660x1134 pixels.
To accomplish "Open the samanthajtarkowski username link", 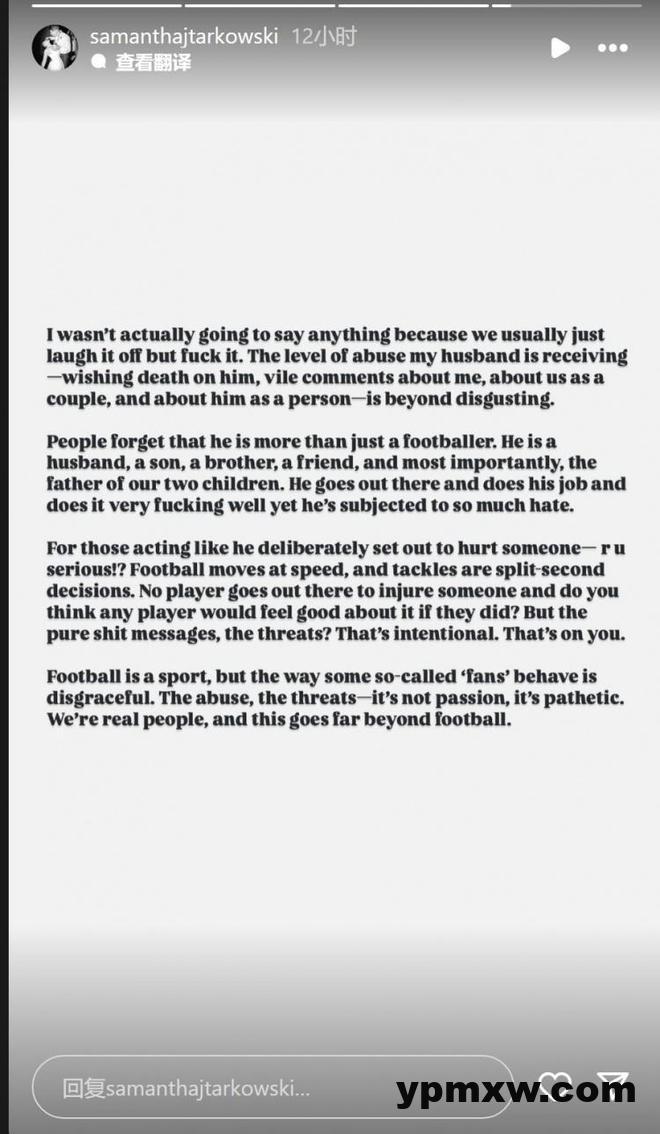I will [x=184, y=37].
